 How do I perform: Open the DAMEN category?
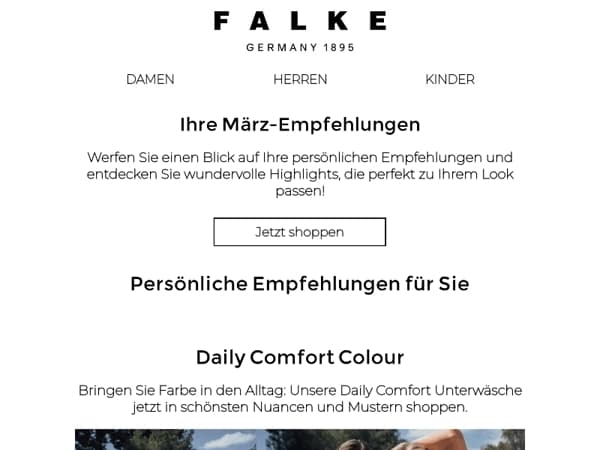pos(150,80)
